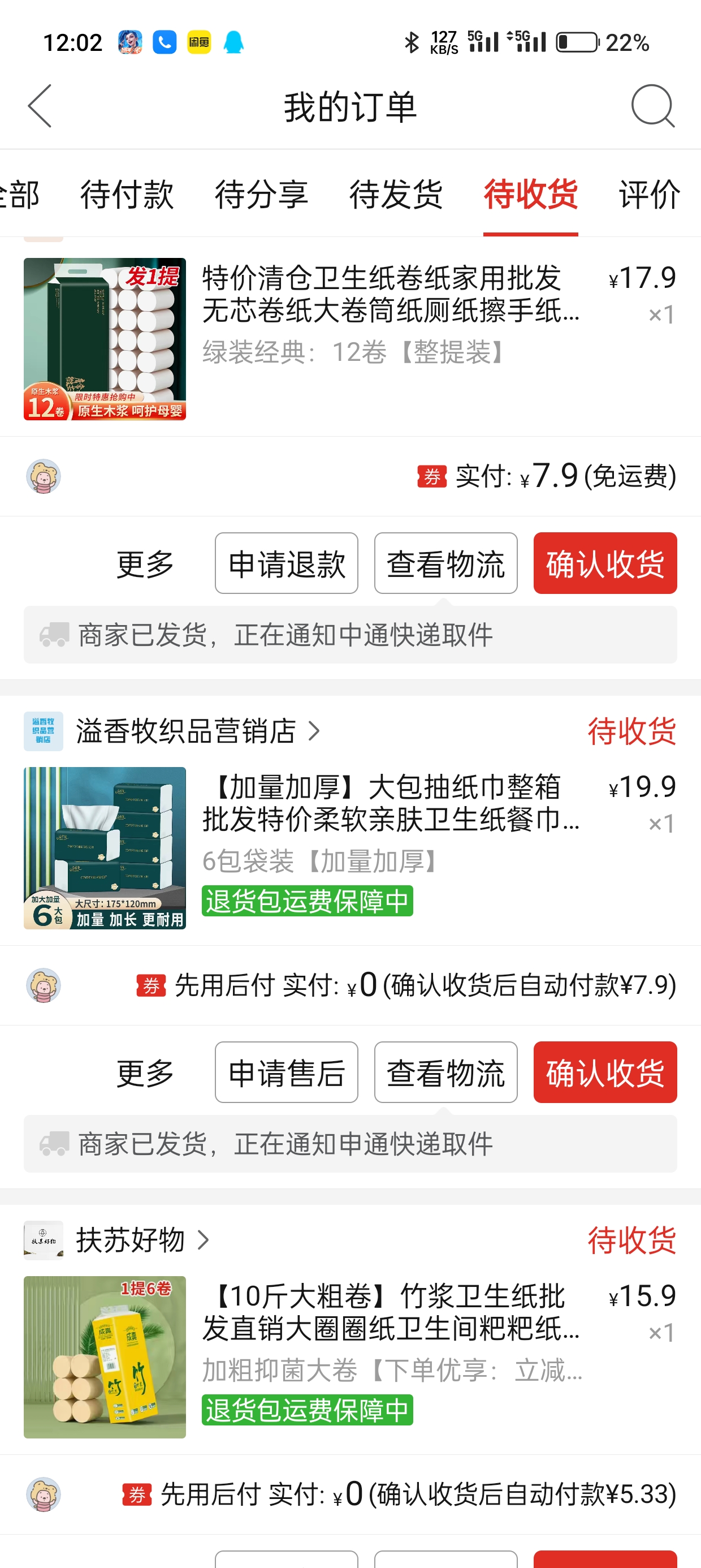Screen dimensions: 701x1568
Task: Tap the delivery truck icon on the ZTO shipping notice
Action: [54, 633]
